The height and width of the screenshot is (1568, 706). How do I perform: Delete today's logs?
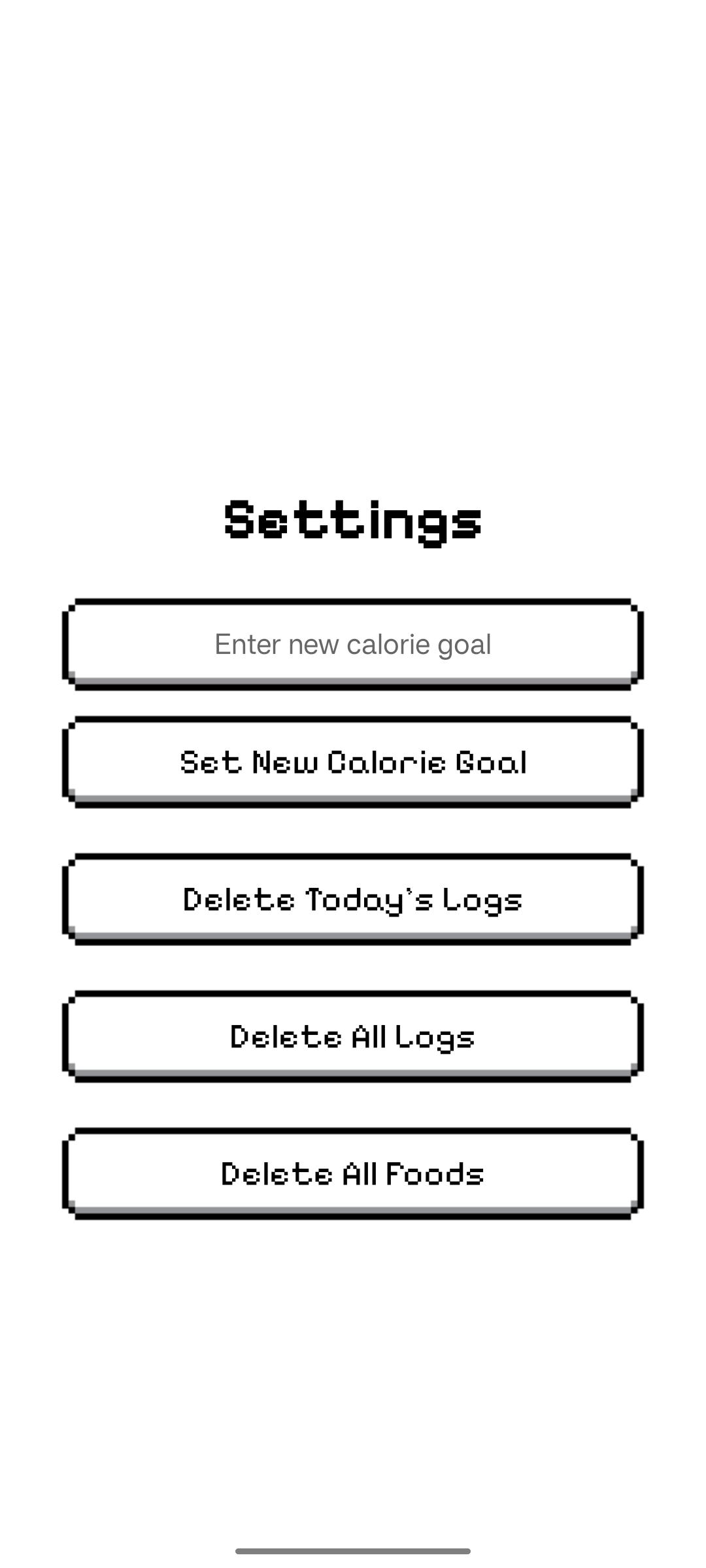pos(353,899)
